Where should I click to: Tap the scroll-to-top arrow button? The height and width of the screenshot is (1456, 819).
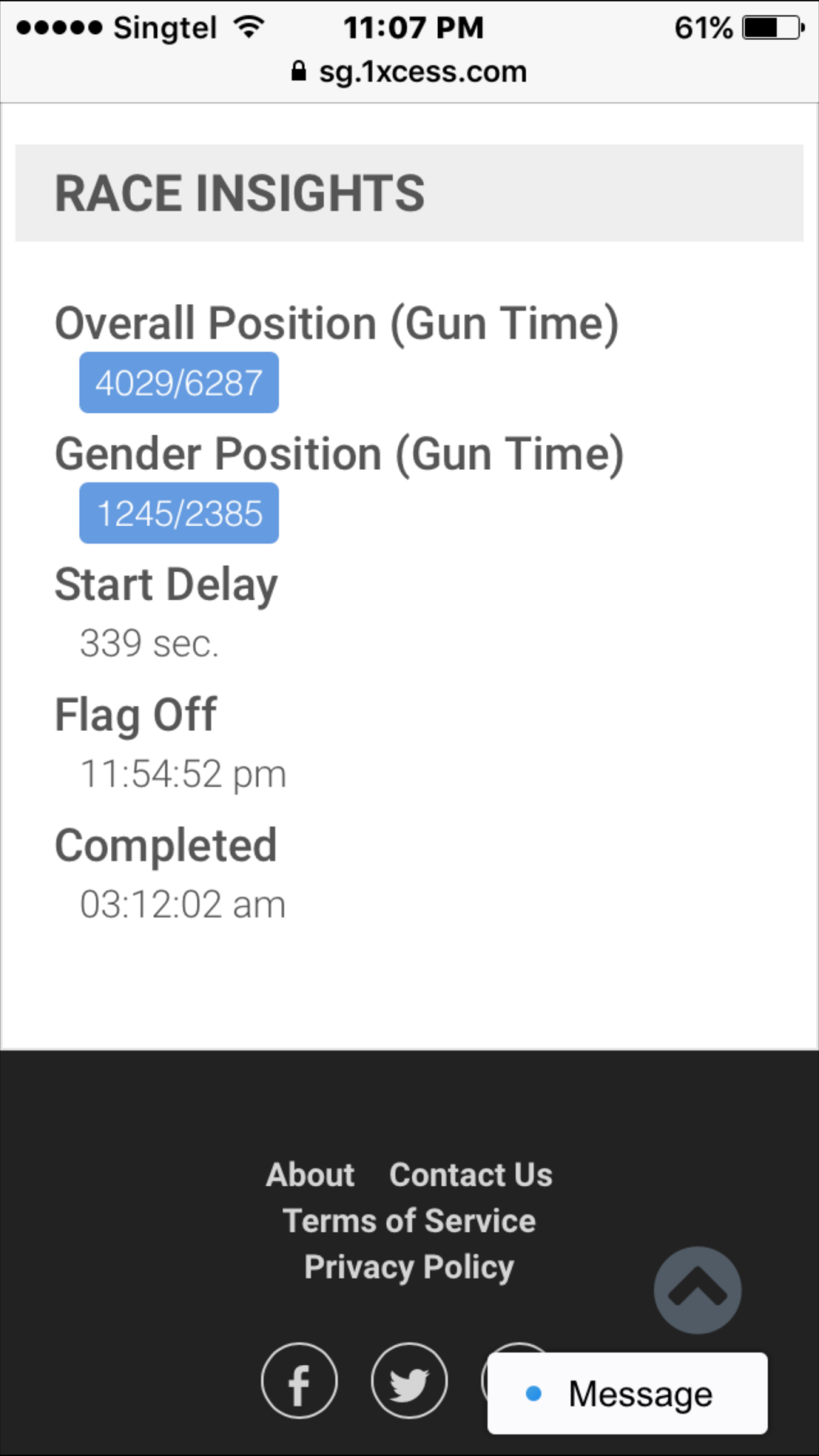point(697,1290)
